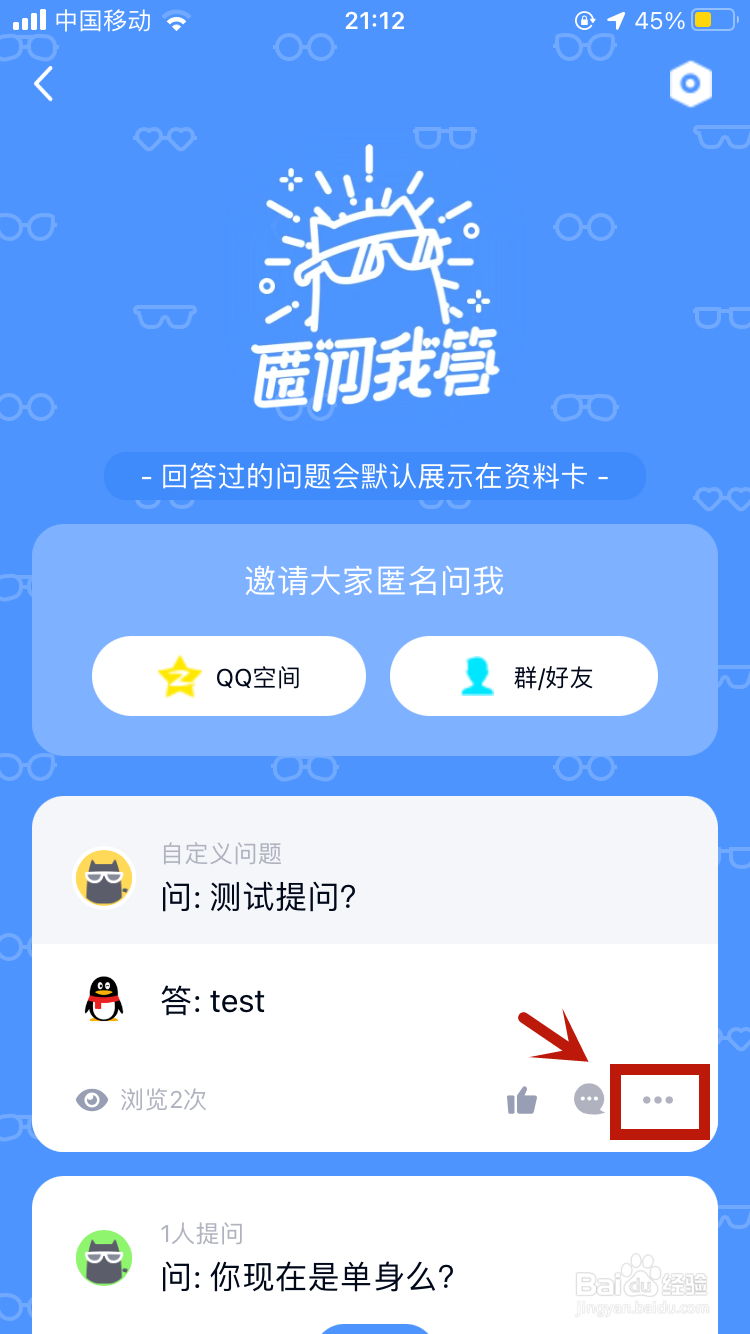Tap the highlighted three-dot more icon

[658, 1101]
